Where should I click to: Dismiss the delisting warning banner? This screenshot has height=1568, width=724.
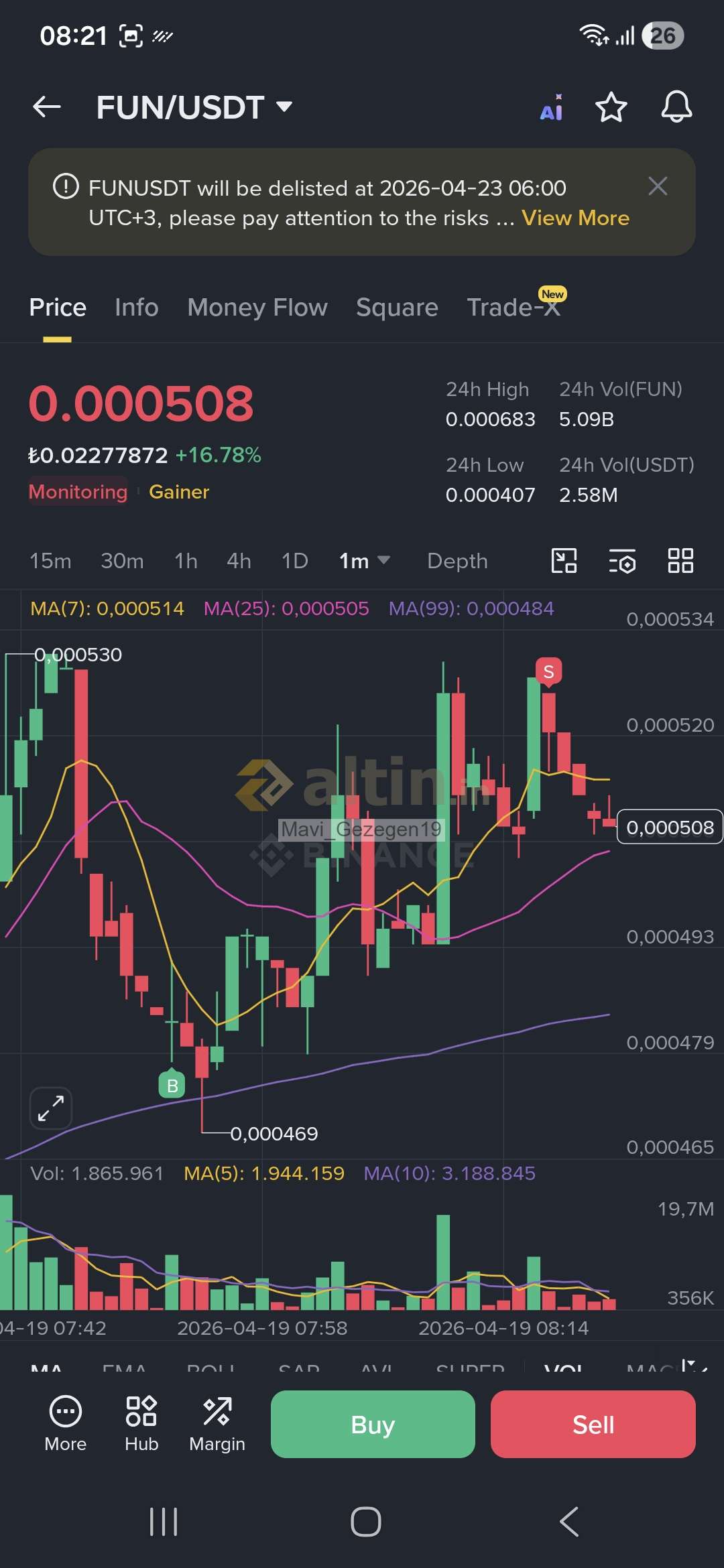click(658, 186)
